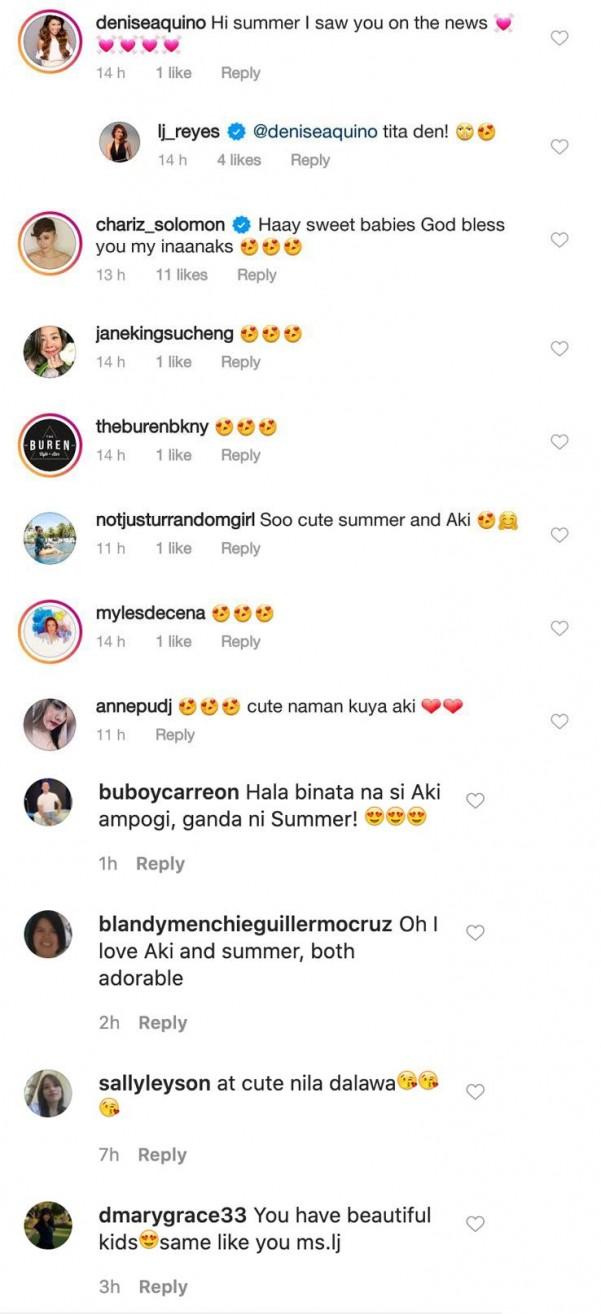Screen dimensions: 601x1314
Task: Like blandymenchieguillermocruz's comment
Action: (x=476, y=933)
